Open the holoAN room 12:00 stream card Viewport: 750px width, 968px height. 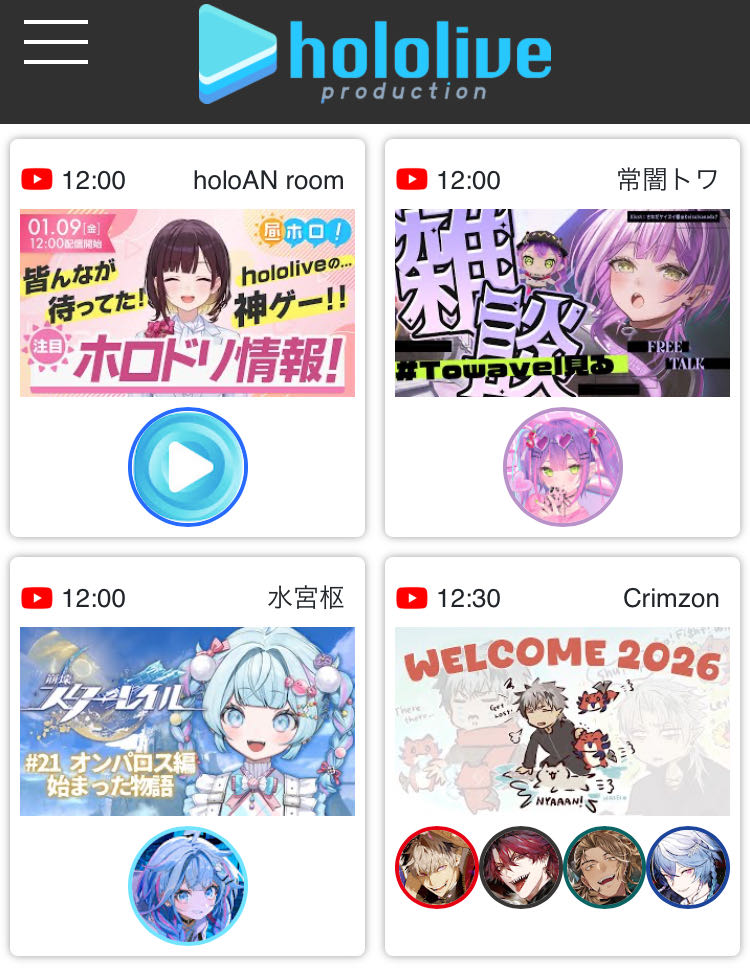(187, 303)
